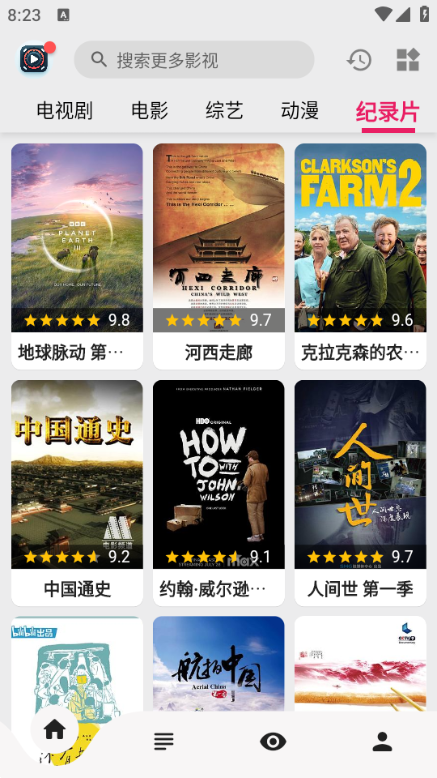Select the 综艺 tab

[225, 111]
